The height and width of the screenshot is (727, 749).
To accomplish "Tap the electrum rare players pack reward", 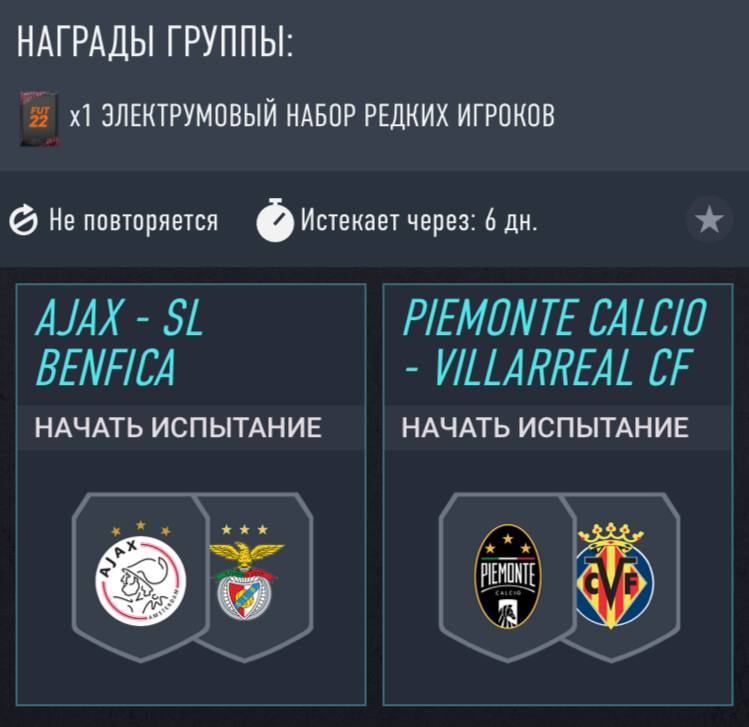I will (38, 117).
